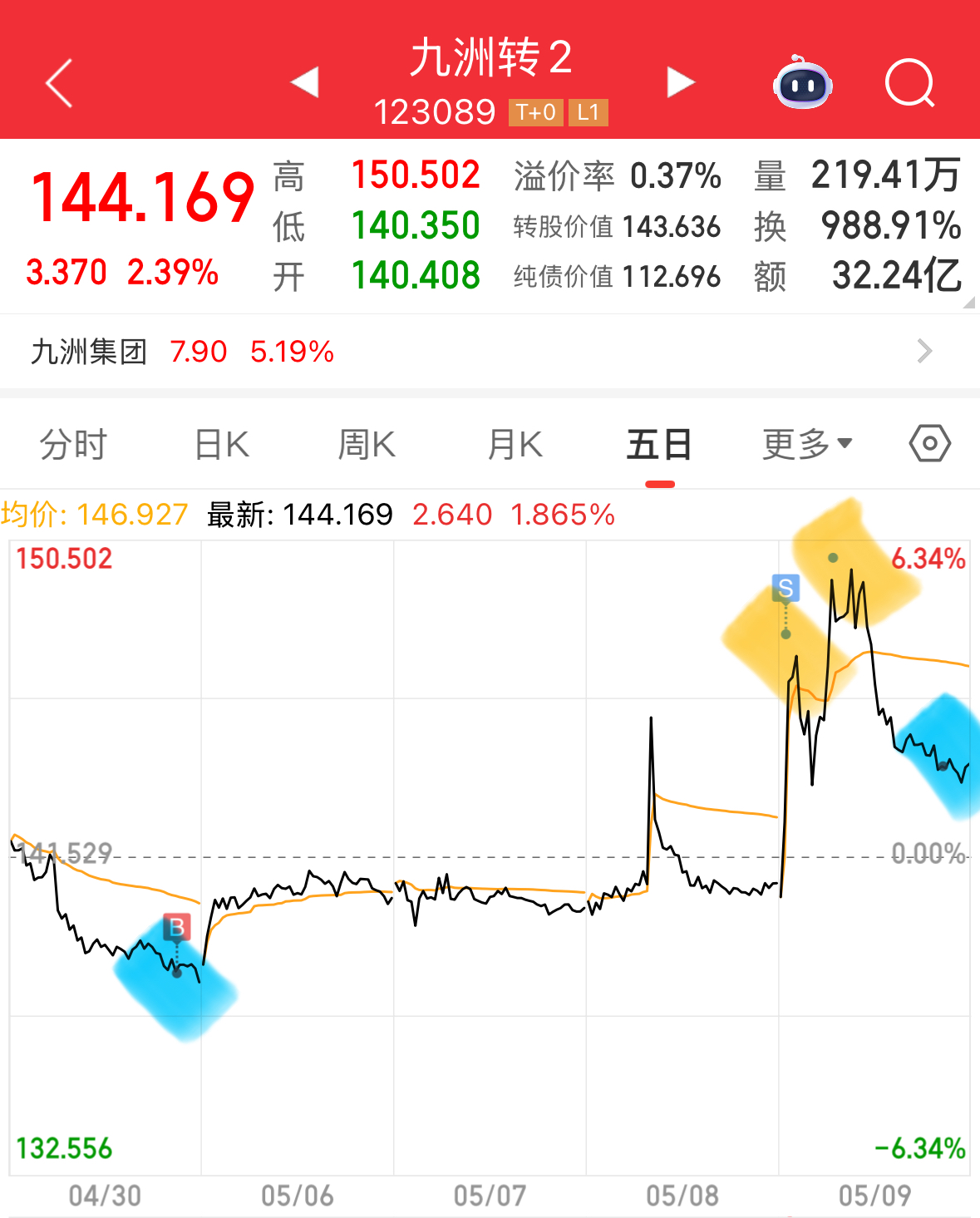Open the robot assistant icon
The height and width of the screenshot is (1218, 980).
pyautogui.click(x=802, y=83)
